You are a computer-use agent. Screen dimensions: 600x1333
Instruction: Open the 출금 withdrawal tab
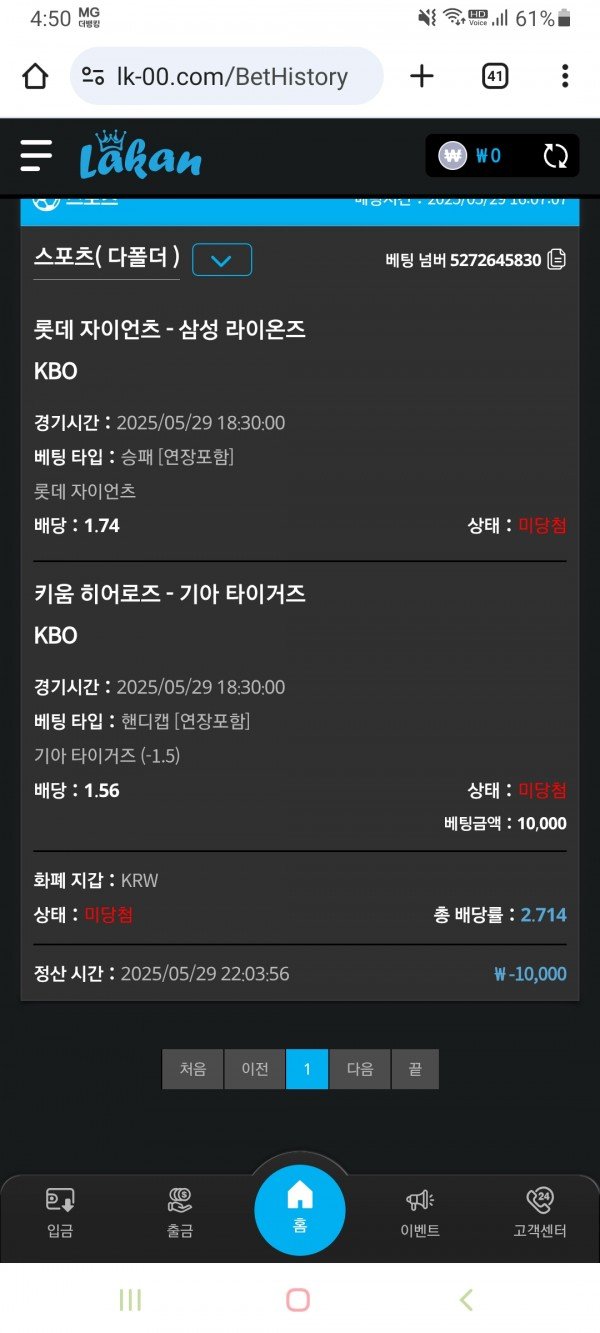click(180, 1213)
